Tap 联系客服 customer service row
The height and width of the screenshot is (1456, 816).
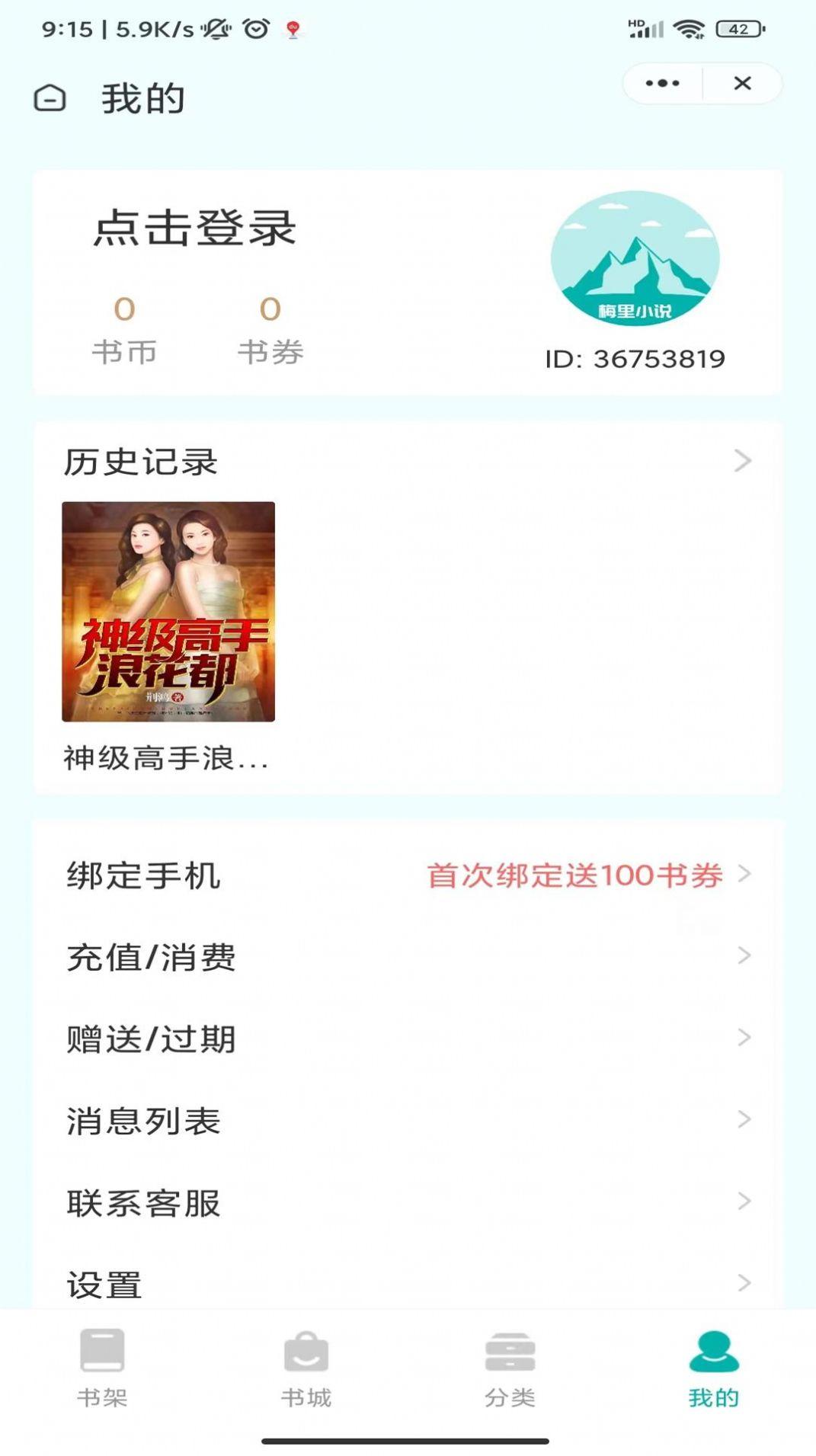[408, 1202]
